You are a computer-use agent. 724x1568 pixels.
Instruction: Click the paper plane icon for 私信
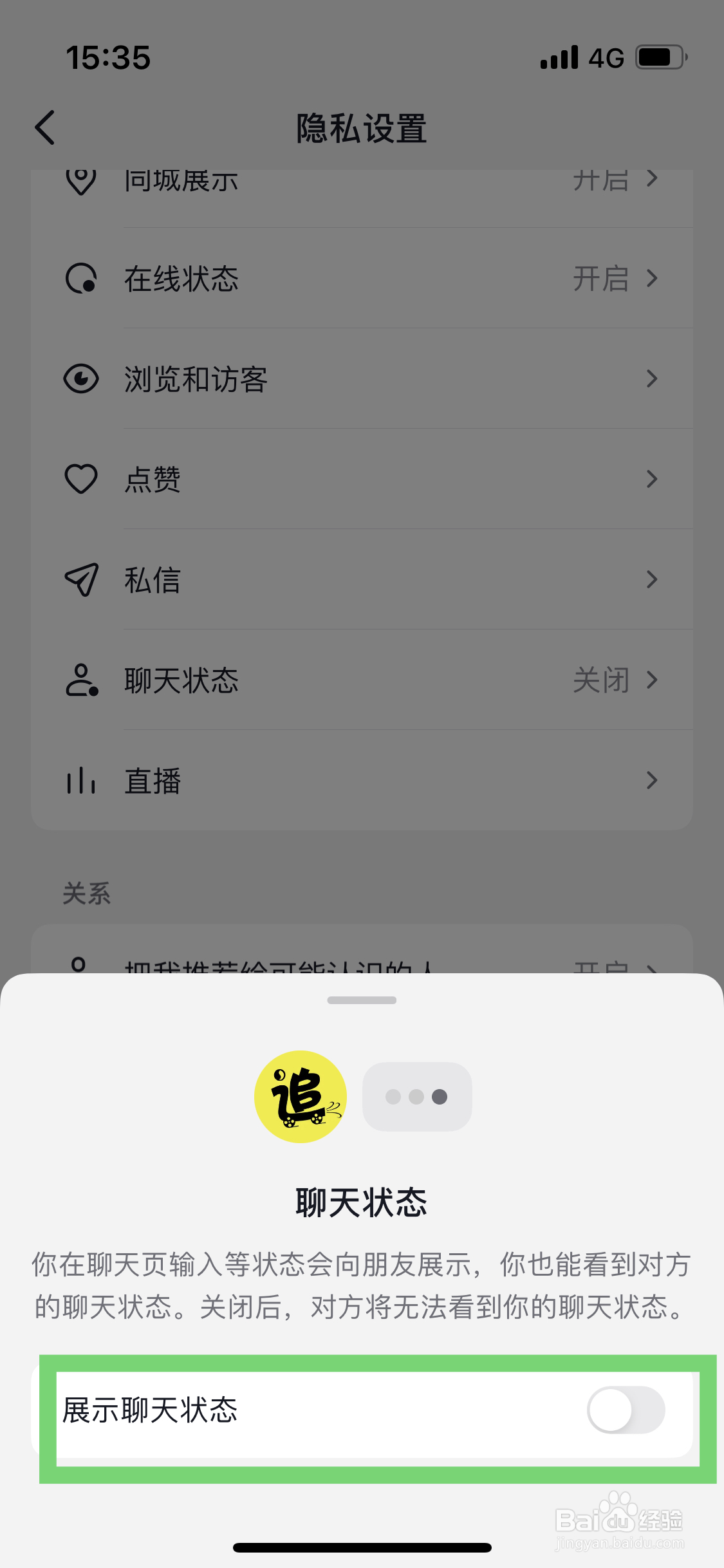81,579
